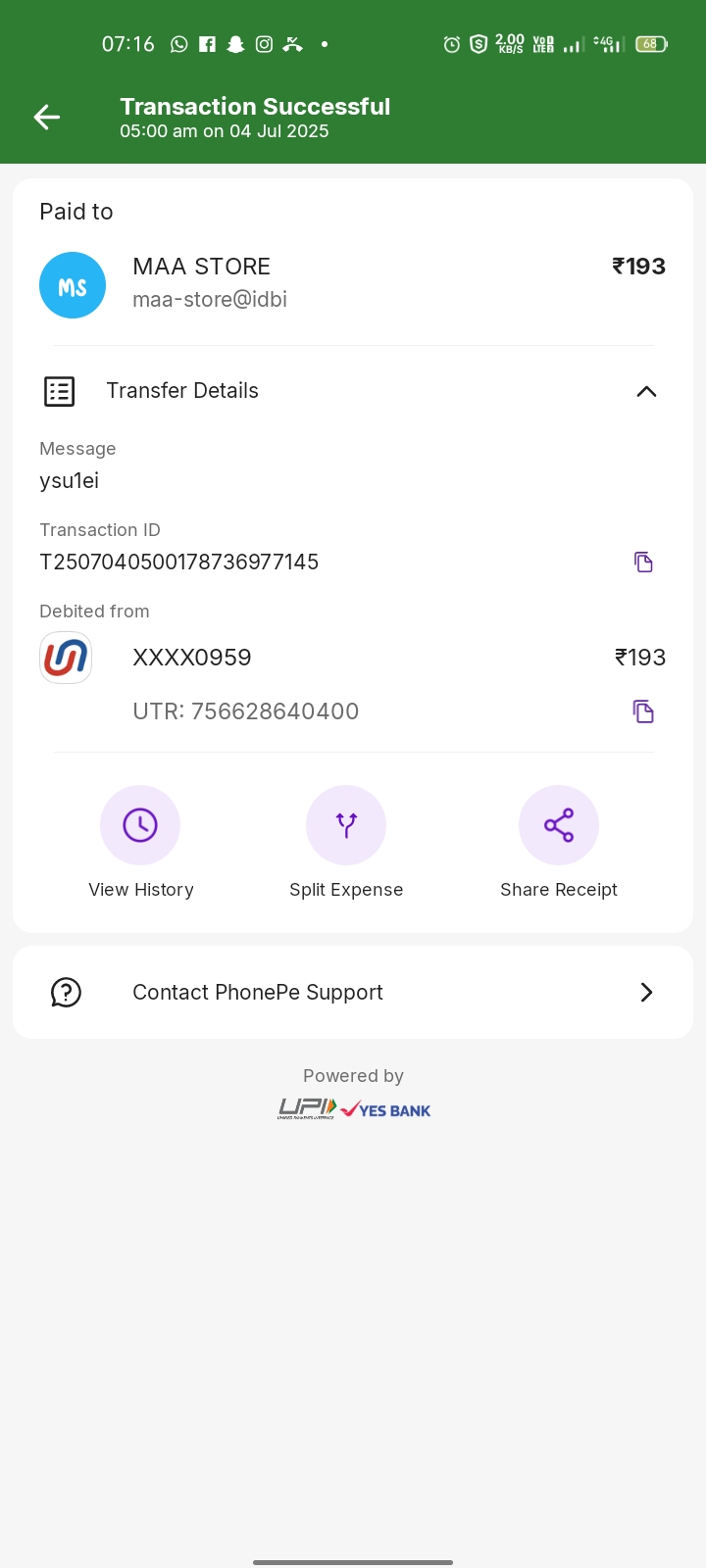
Task: Share Receipt of this payment
Action: [x=559, y=826]
